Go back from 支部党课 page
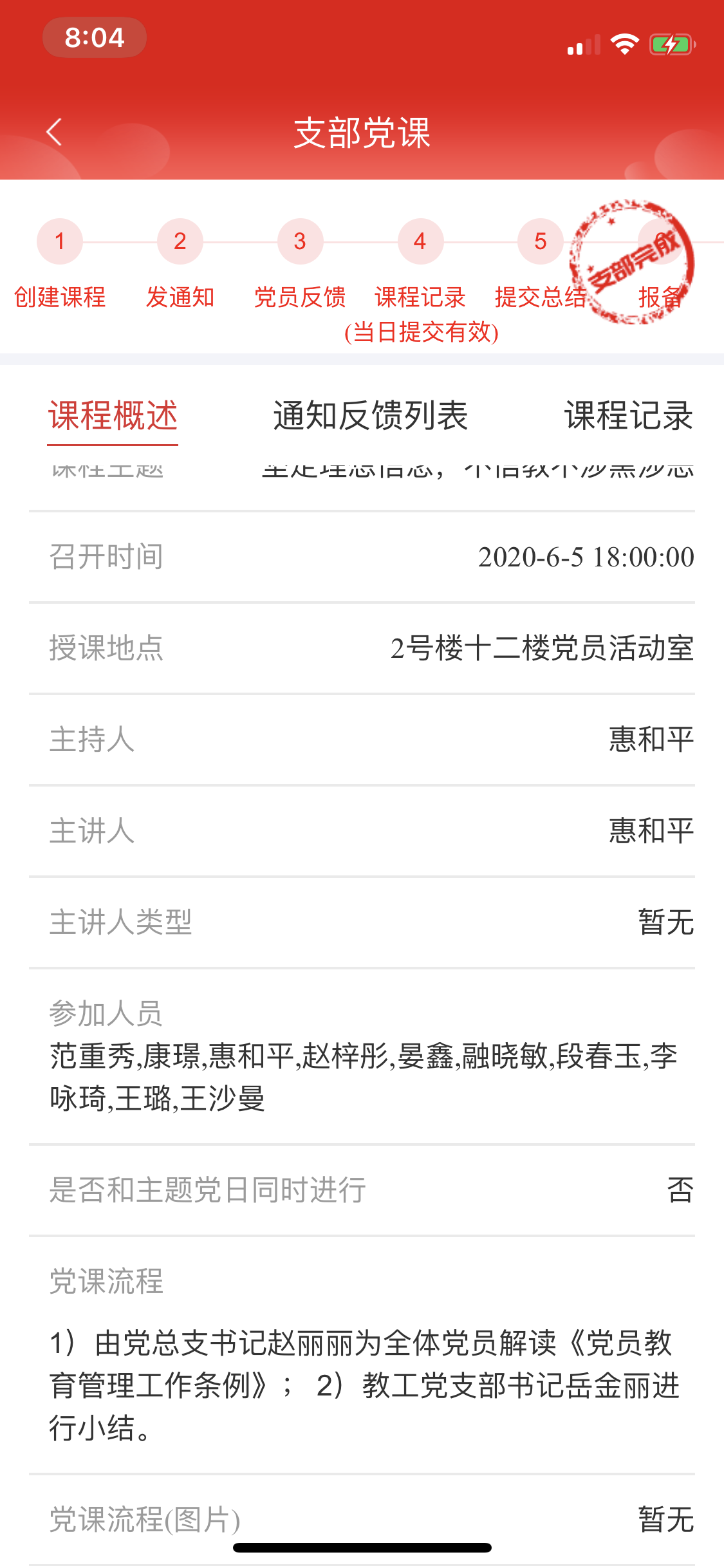Viewport: 724px width, 1568px height. (55, 133)
